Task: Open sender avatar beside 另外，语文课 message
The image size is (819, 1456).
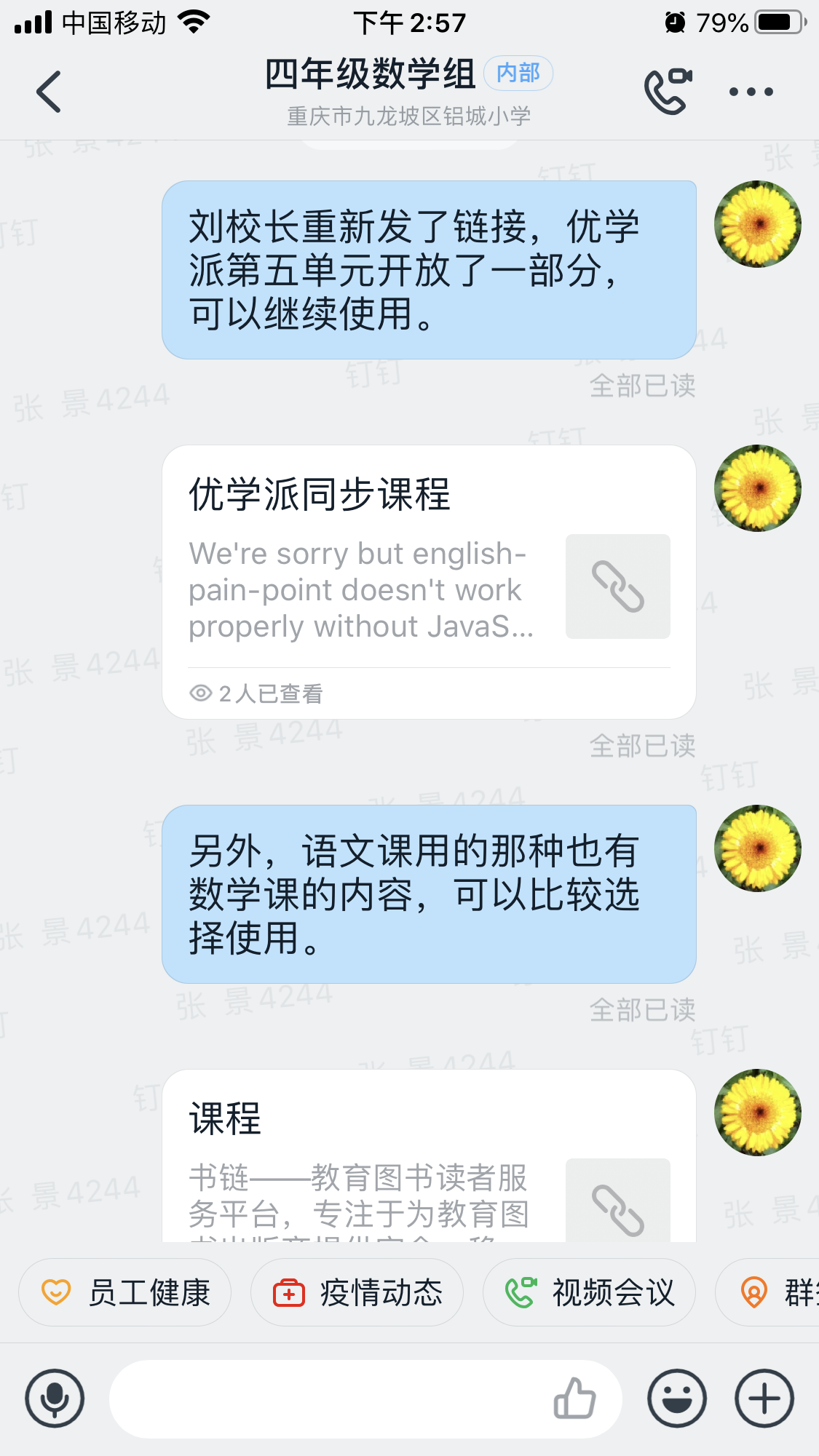Action: pos(758,848)
